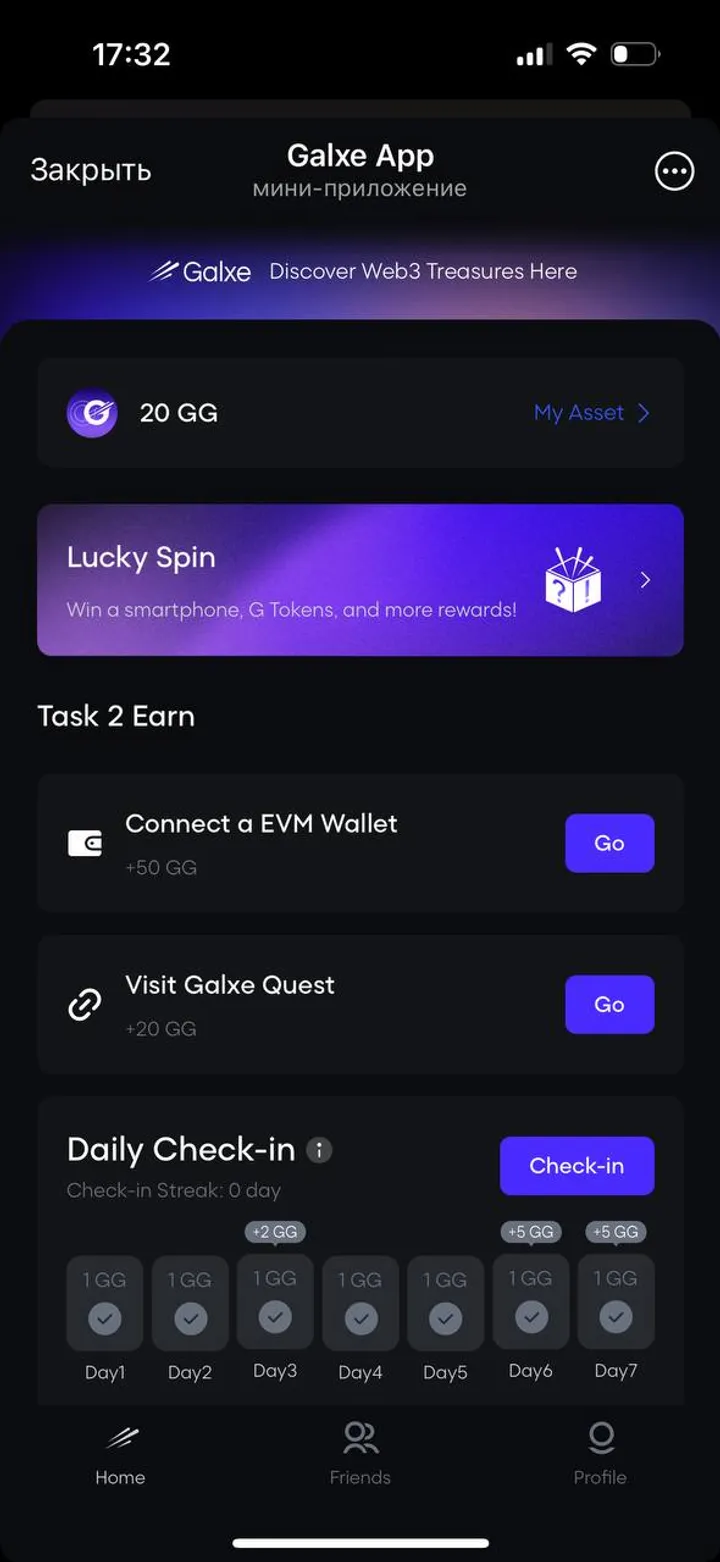
Task: Select the wallet icon for Connect a EVM Wallet
Action: click(x=85, y=843)
